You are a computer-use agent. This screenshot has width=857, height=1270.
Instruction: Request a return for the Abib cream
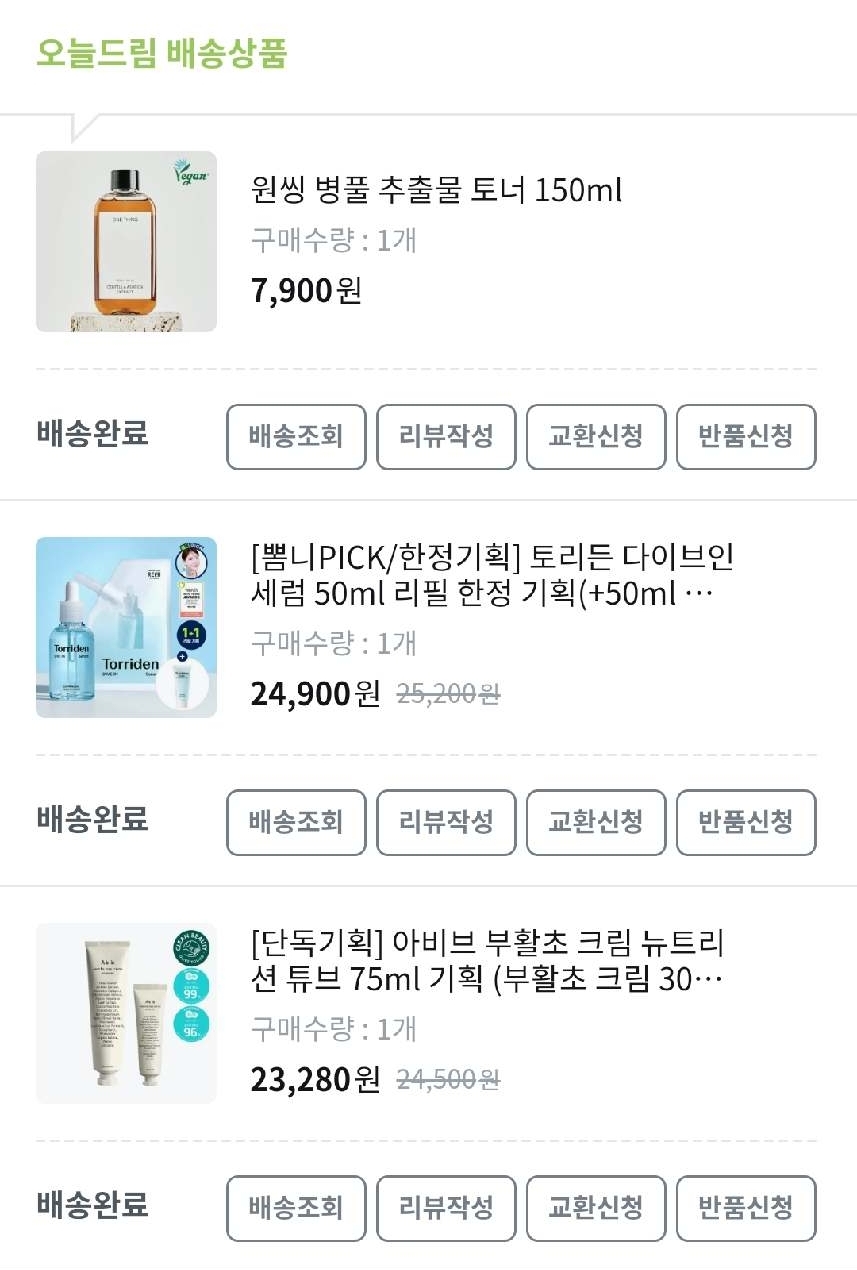click(746, 1209)
